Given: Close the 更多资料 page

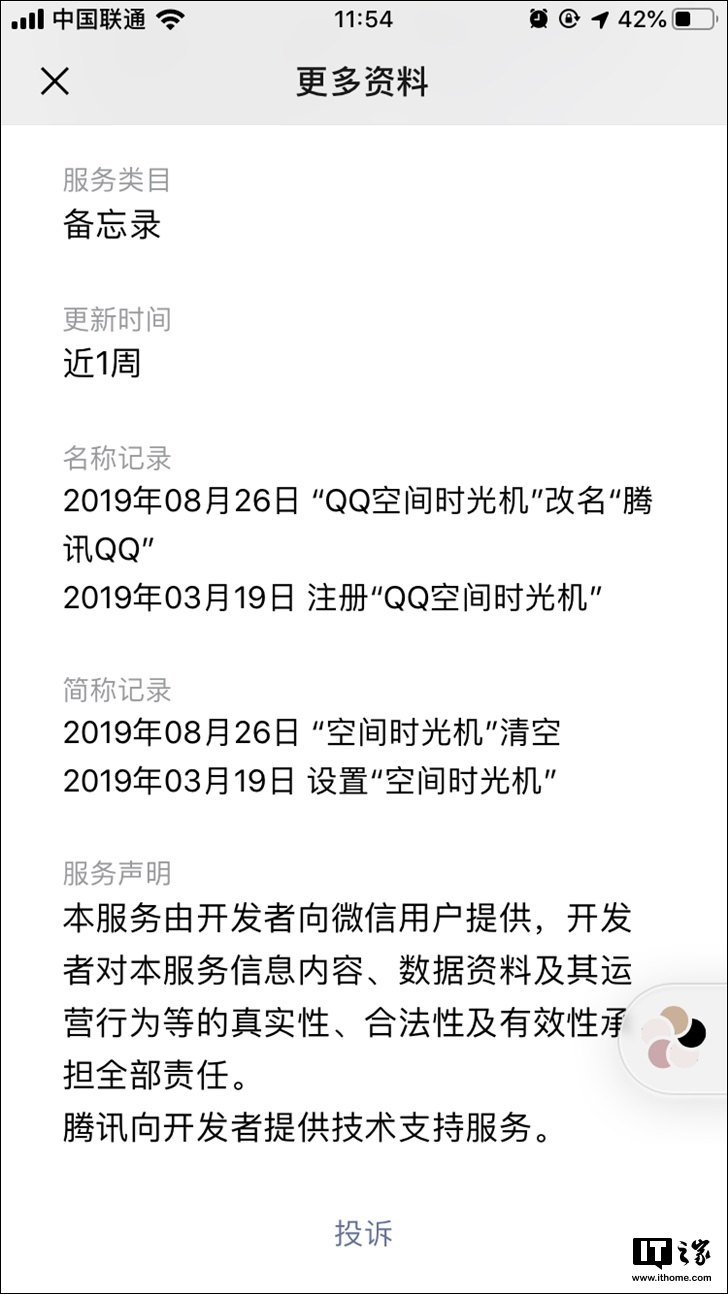Looking at the screenshot, I should (x=55, y=81).
